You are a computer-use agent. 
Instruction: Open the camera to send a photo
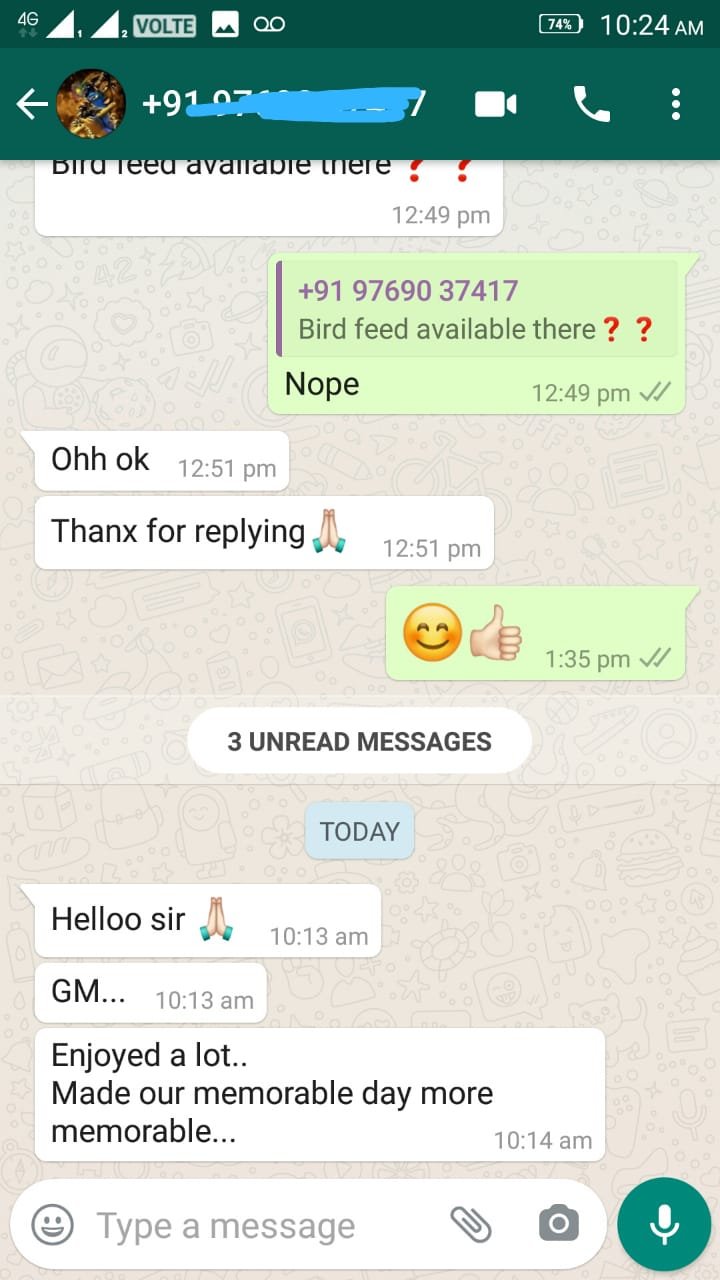click(x=558, y=1224)
